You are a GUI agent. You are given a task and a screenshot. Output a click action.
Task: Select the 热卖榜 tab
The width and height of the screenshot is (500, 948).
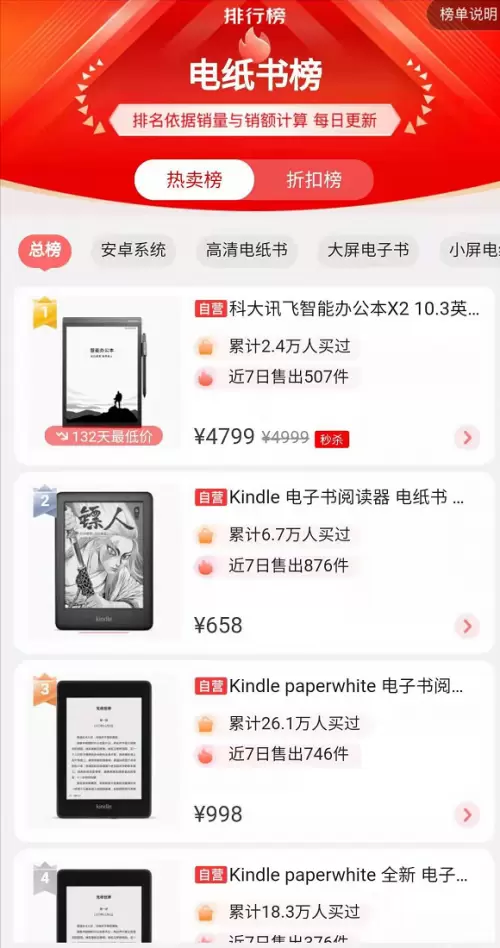click(194, 180)
